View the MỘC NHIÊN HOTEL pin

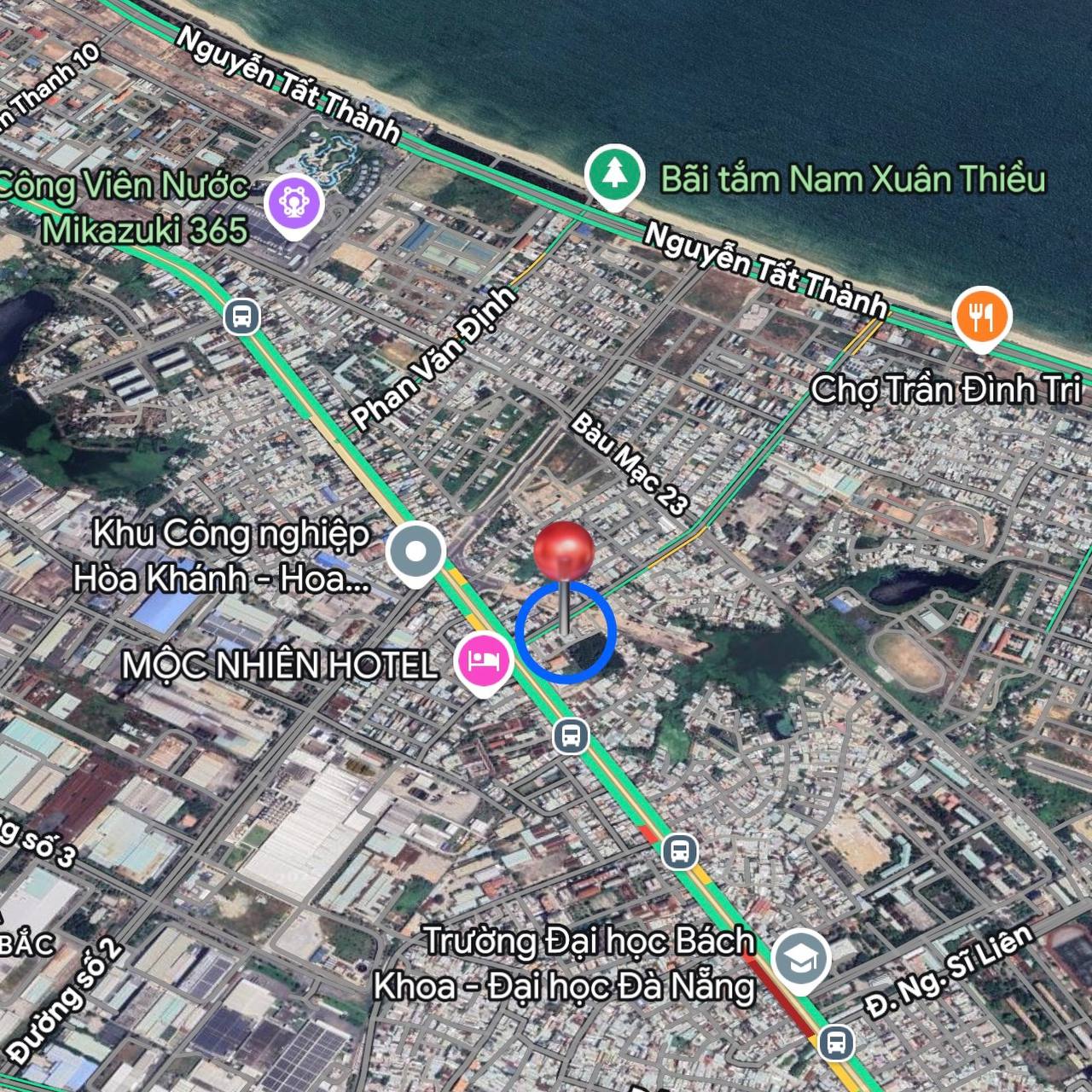[484, 661]
